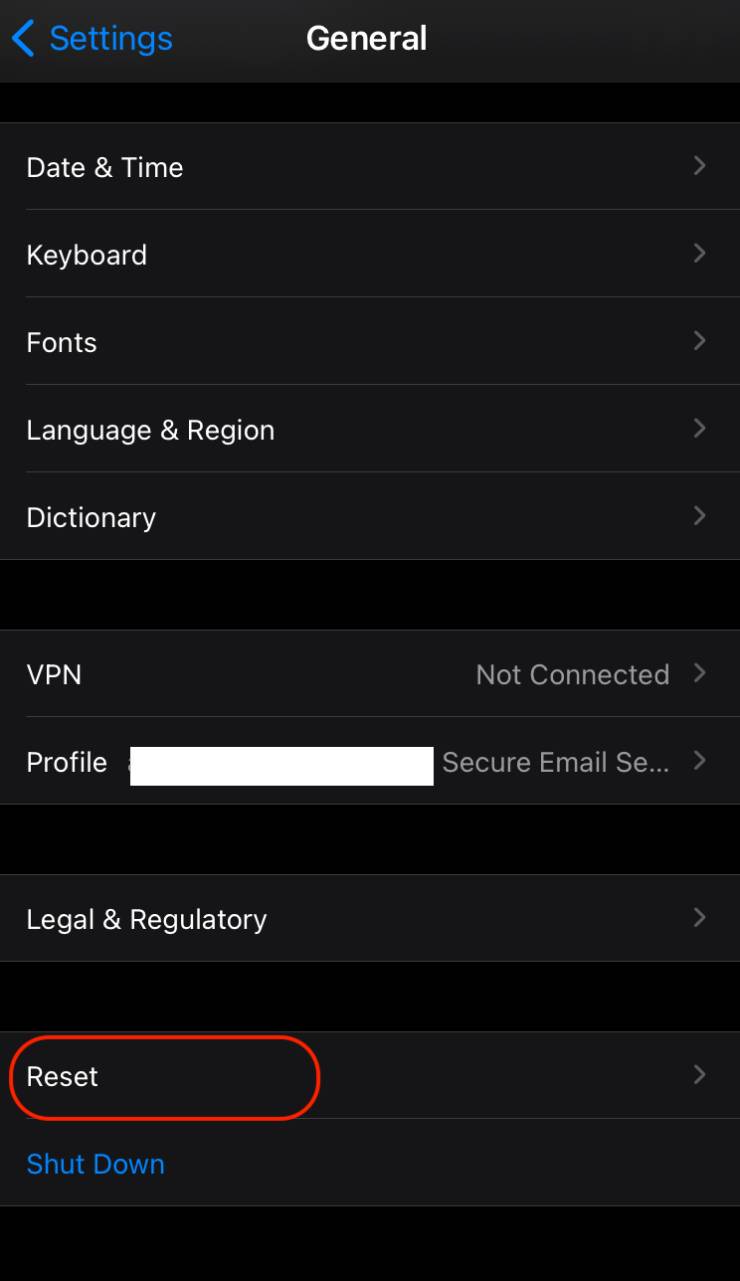
Task: Open Language & Region settings
Action: 151,430
